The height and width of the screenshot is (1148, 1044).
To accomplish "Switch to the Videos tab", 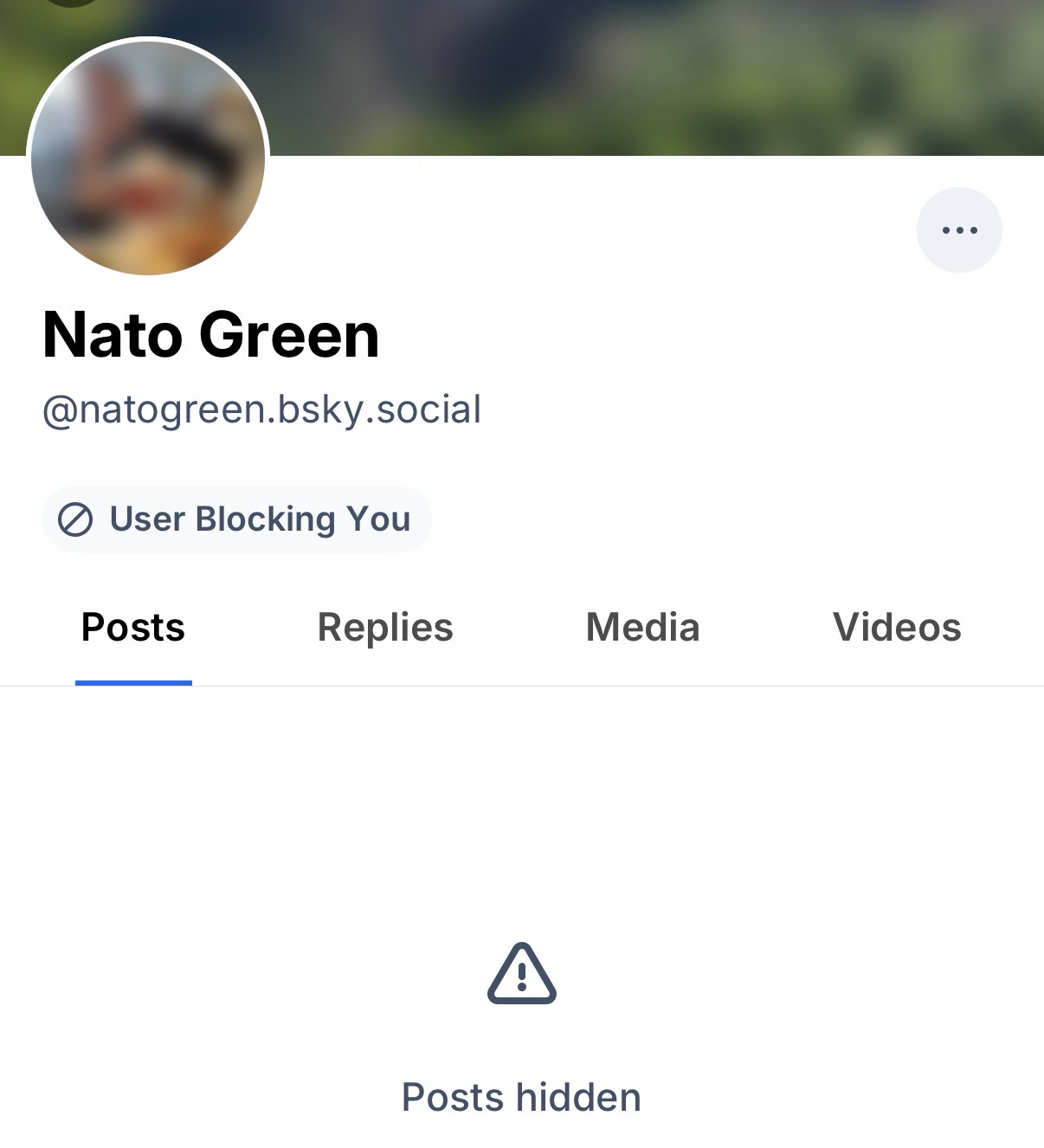I will pyautogui.click(x=897, y=628).
